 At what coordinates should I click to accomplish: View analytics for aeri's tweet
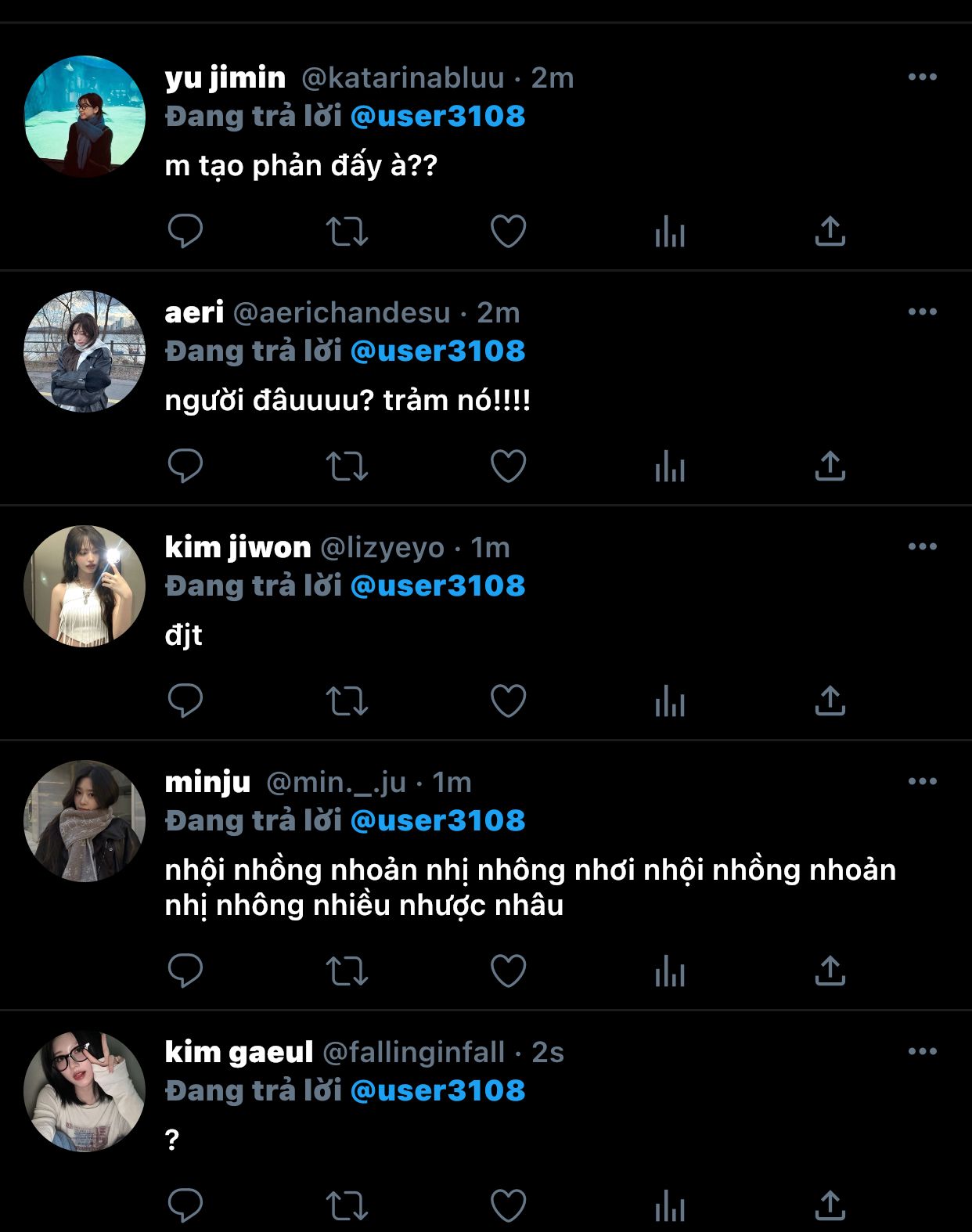(x=670, y=467)
